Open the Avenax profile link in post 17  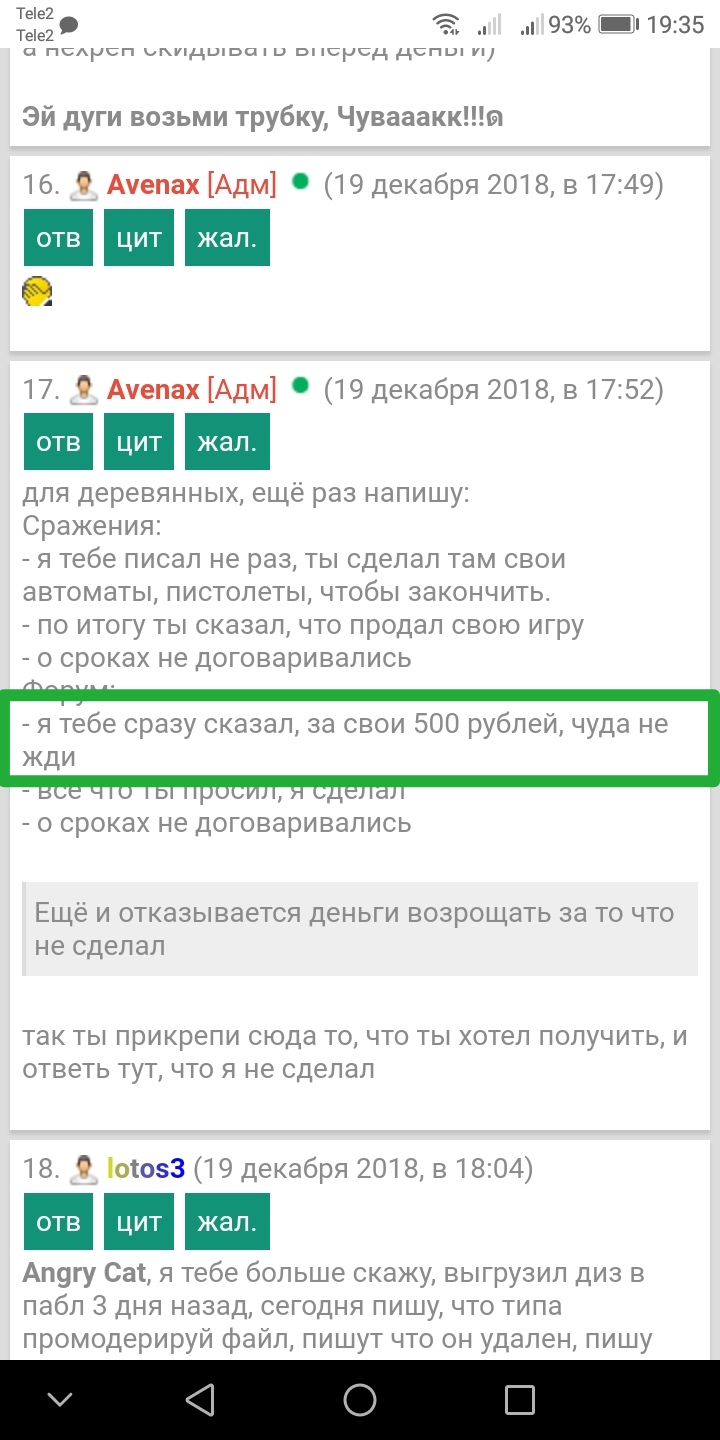pos(153,390)
